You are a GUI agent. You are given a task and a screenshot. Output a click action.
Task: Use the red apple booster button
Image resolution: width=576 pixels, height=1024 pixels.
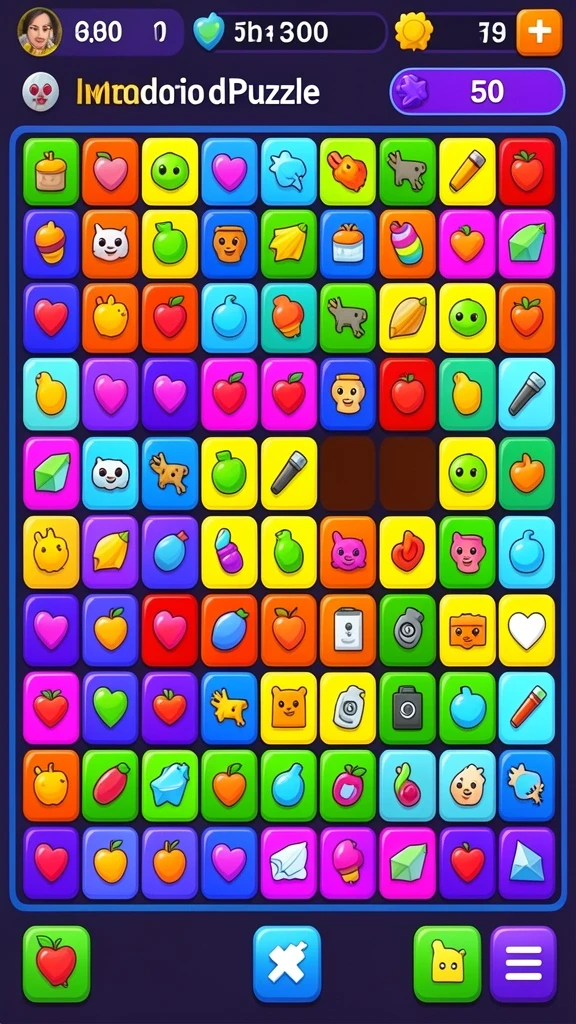[56, 963]
